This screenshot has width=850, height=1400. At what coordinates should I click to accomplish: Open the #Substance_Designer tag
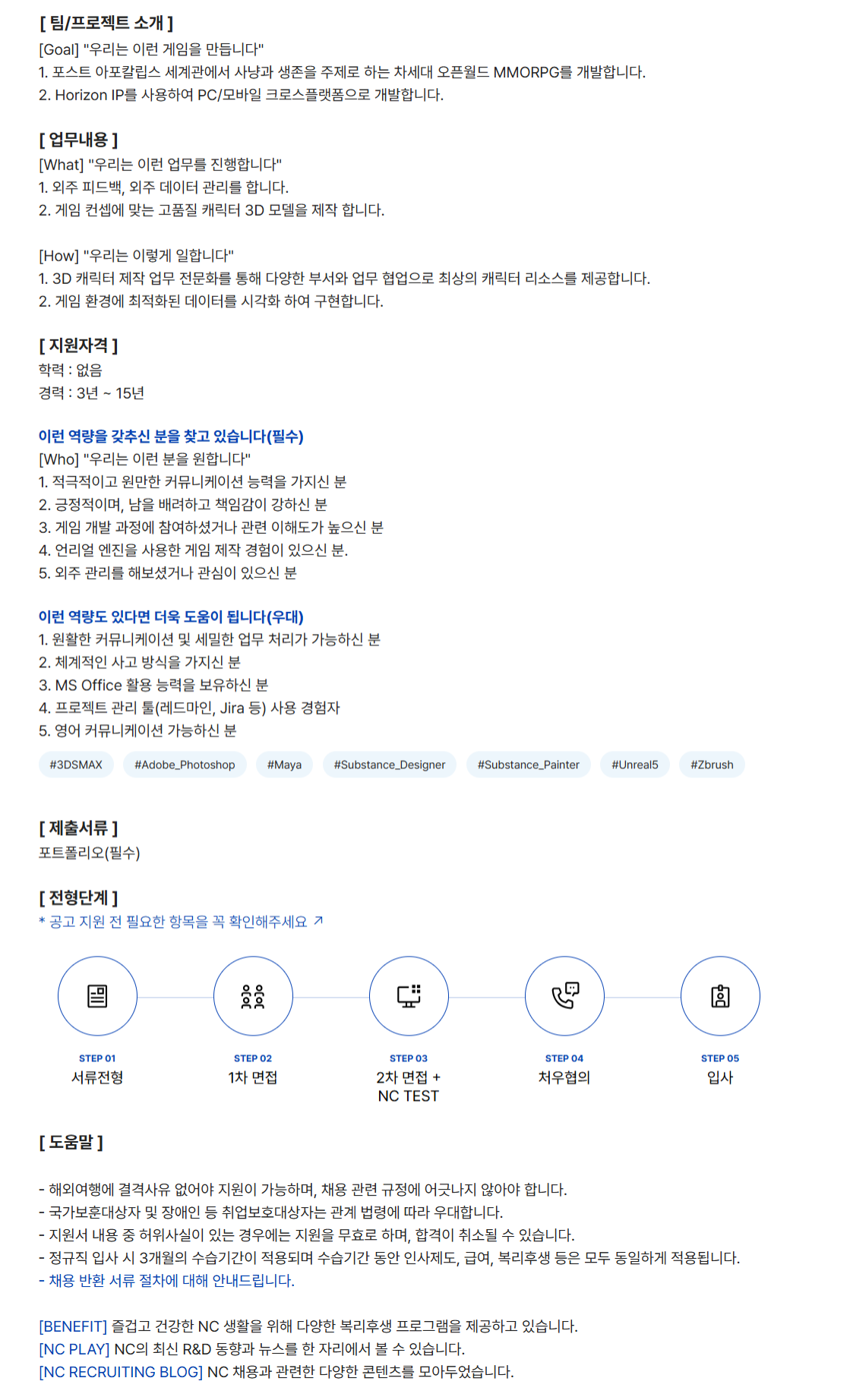coord(390,765)
